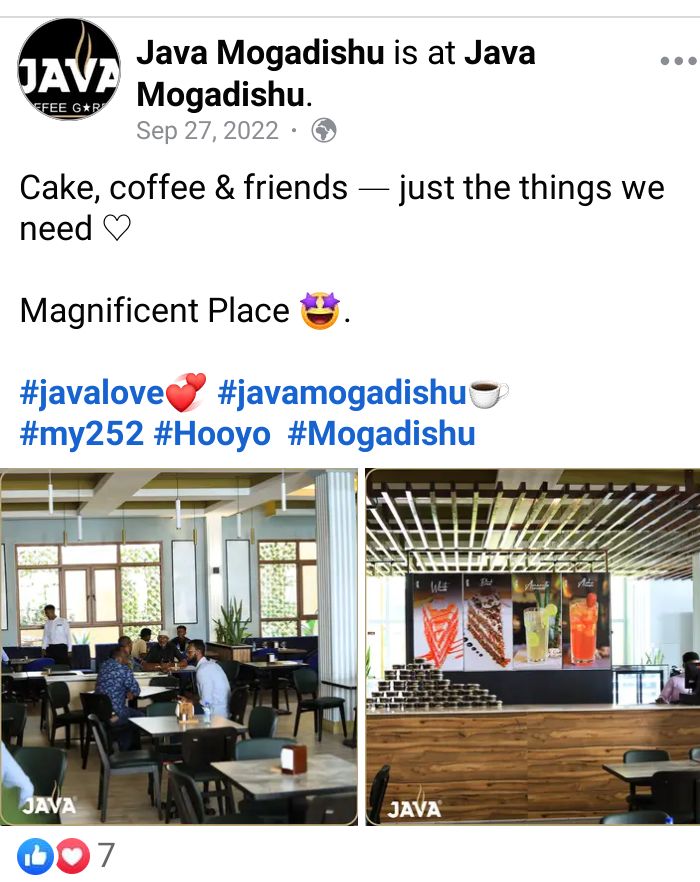This screenshot has height=882, width=700.
Task: See who reacted to this post
Action: (66, 856)
